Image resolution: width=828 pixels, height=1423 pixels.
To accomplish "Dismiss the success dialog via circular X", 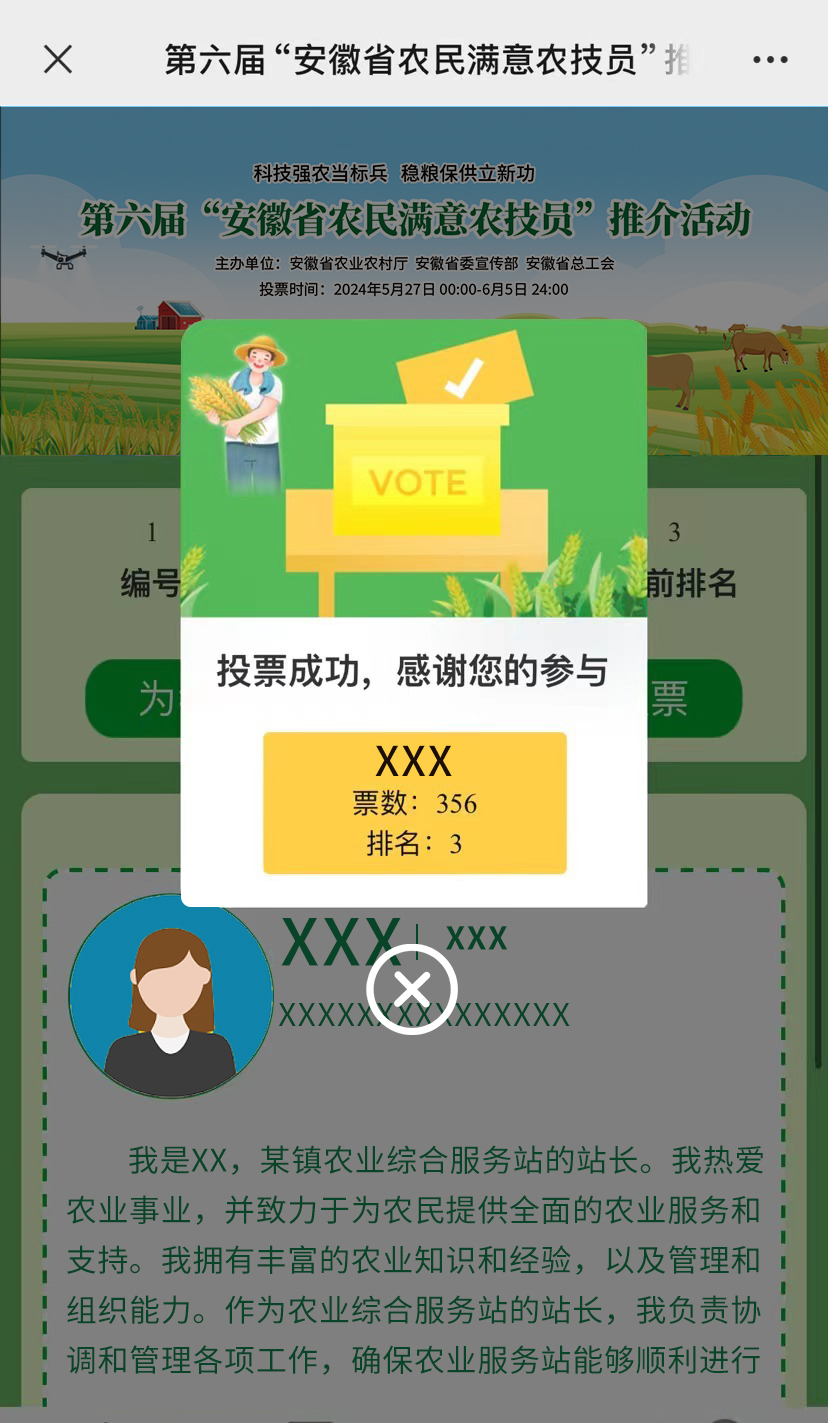I will pos(412,988).
